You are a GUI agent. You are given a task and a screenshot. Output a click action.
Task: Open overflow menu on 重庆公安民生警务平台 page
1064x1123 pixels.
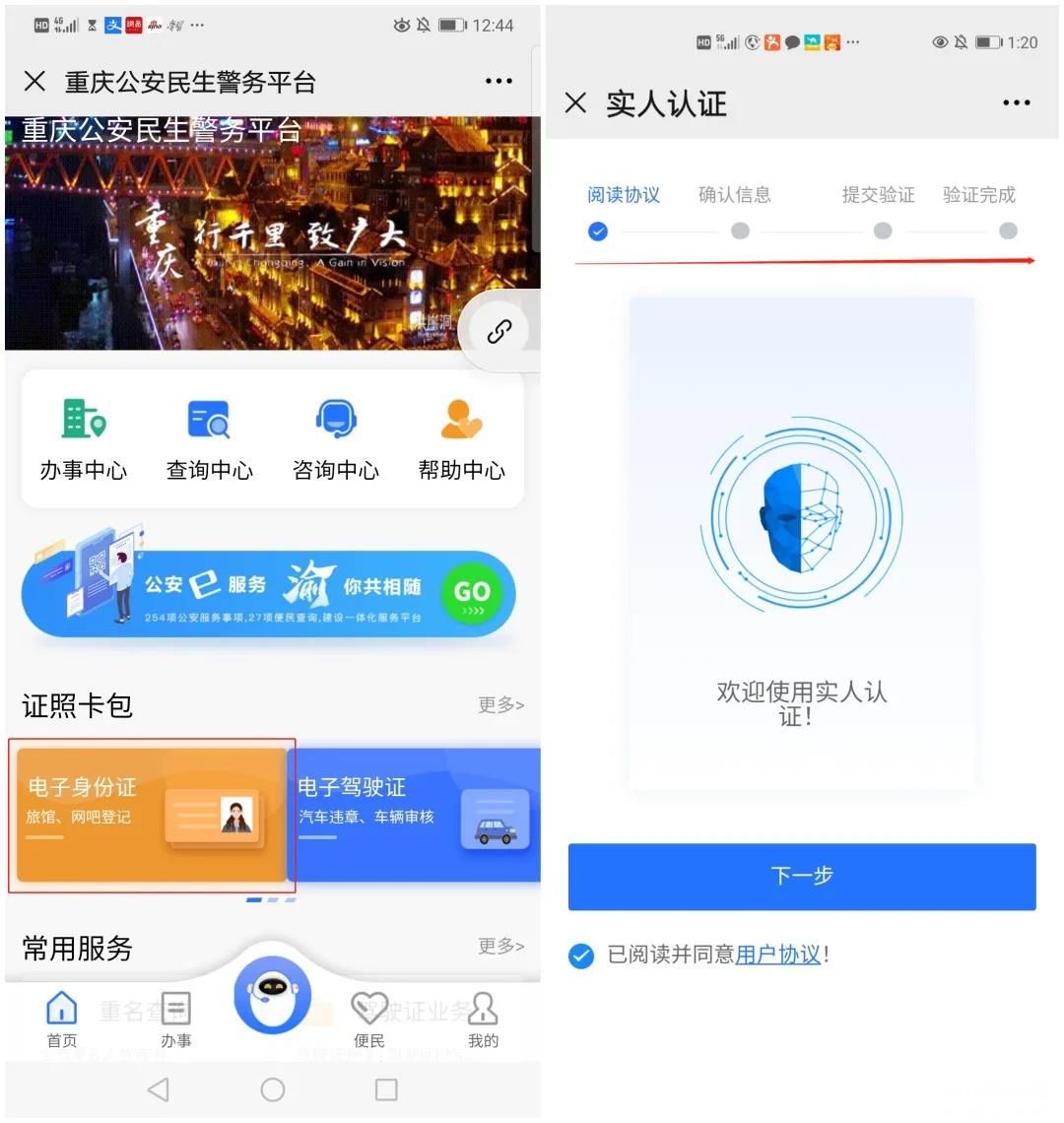click(x=499, y=82)
